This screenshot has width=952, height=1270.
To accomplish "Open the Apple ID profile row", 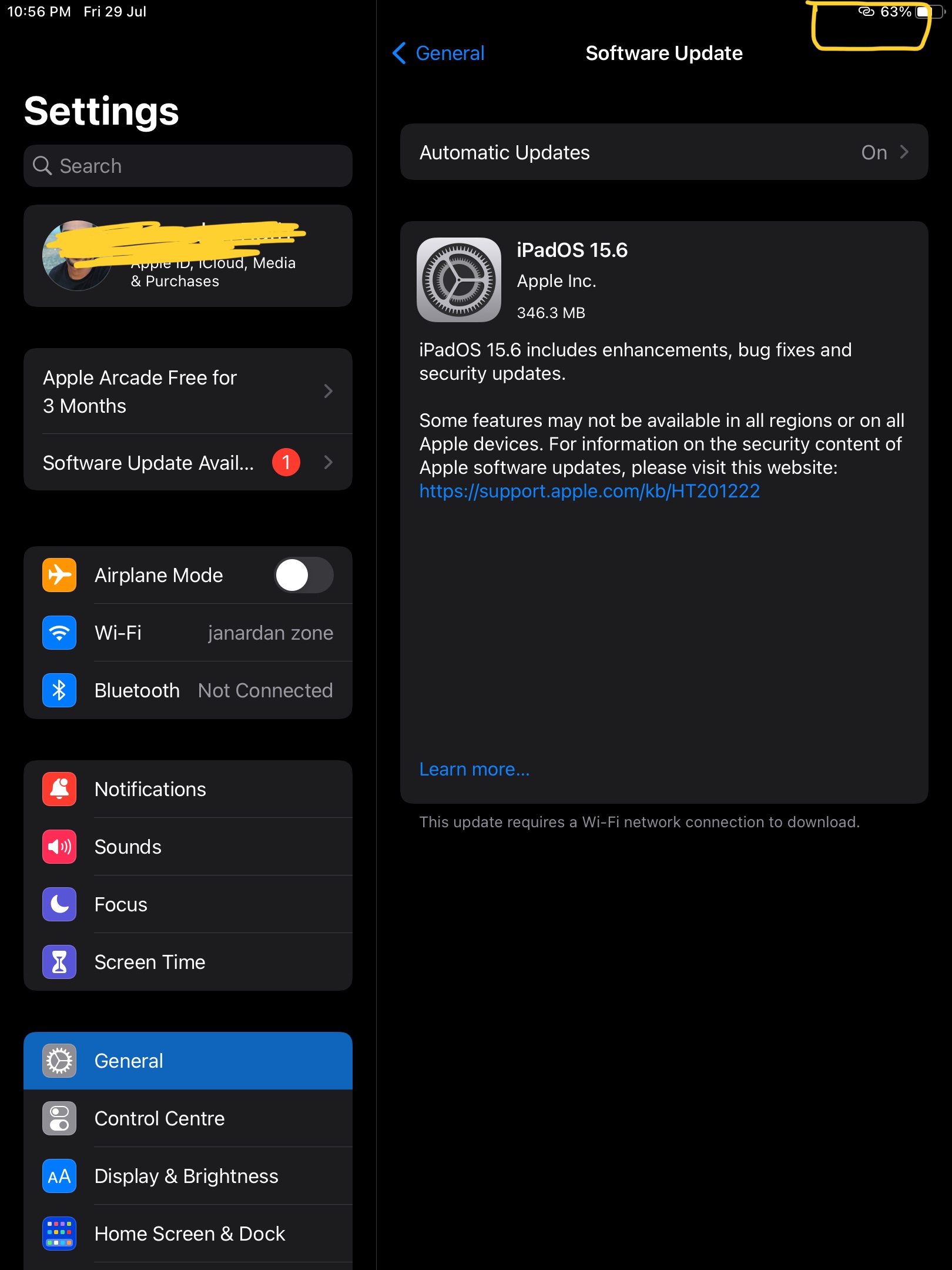I will 188,256.
